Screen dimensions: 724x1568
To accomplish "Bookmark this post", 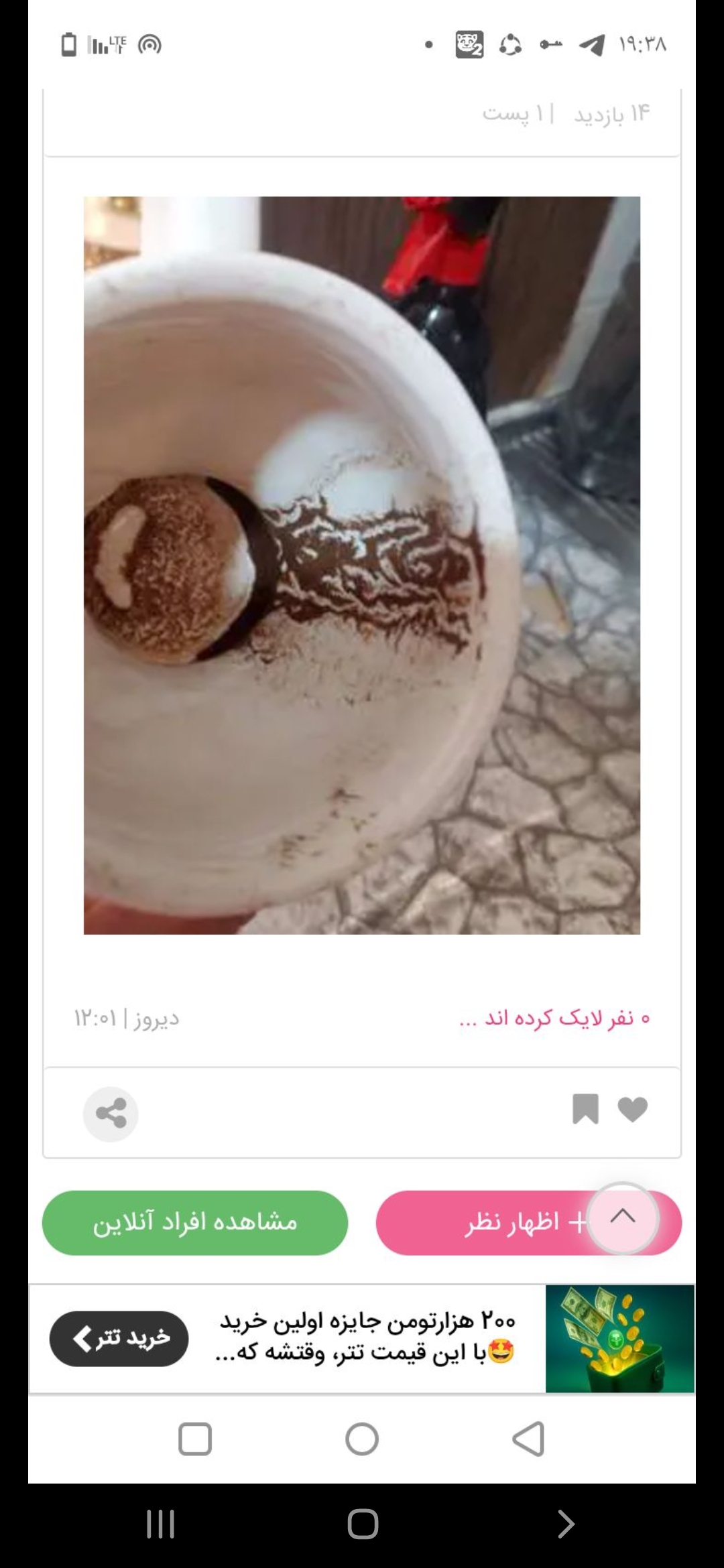I will pos(585,1109).
